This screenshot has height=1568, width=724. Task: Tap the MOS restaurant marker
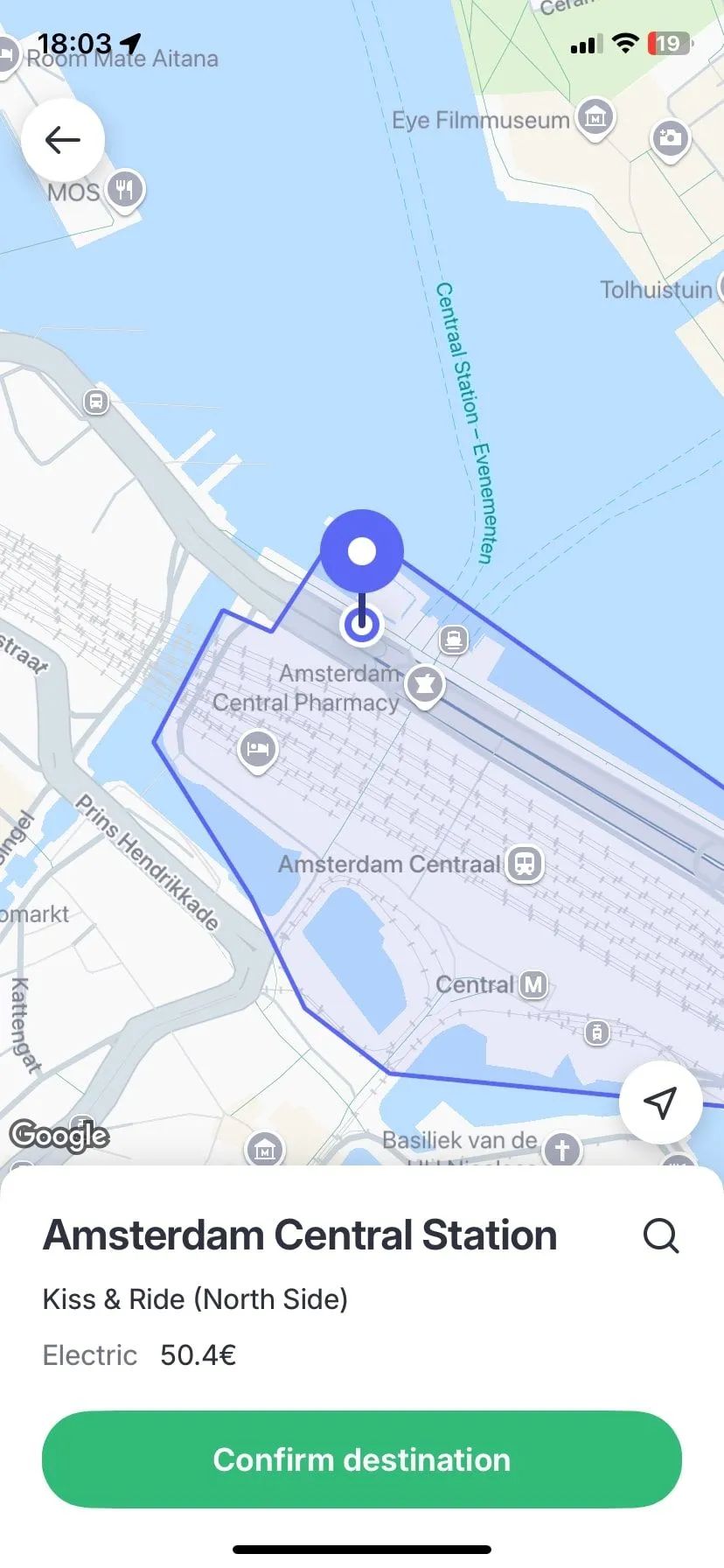tap(125, 189)
